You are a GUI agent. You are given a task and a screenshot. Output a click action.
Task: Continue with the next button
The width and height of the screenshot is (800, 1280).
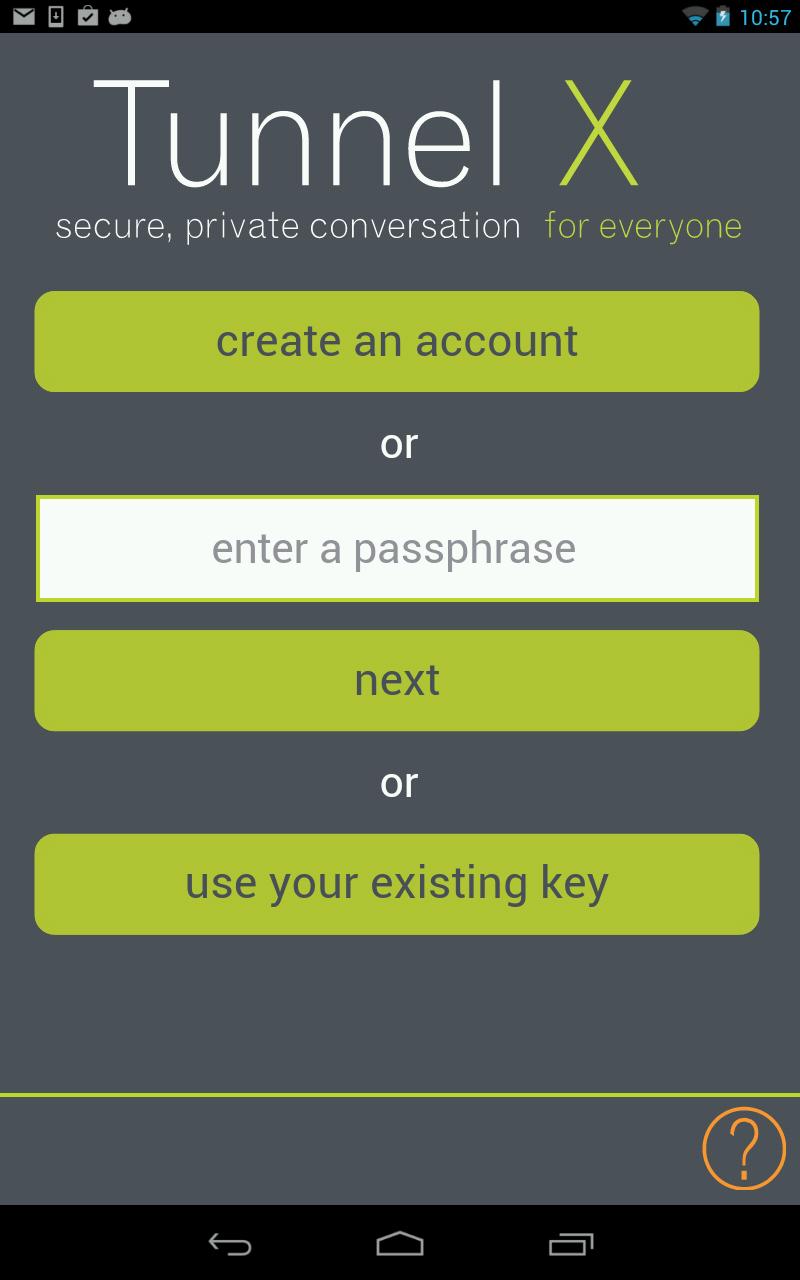[x=397, y=681]
